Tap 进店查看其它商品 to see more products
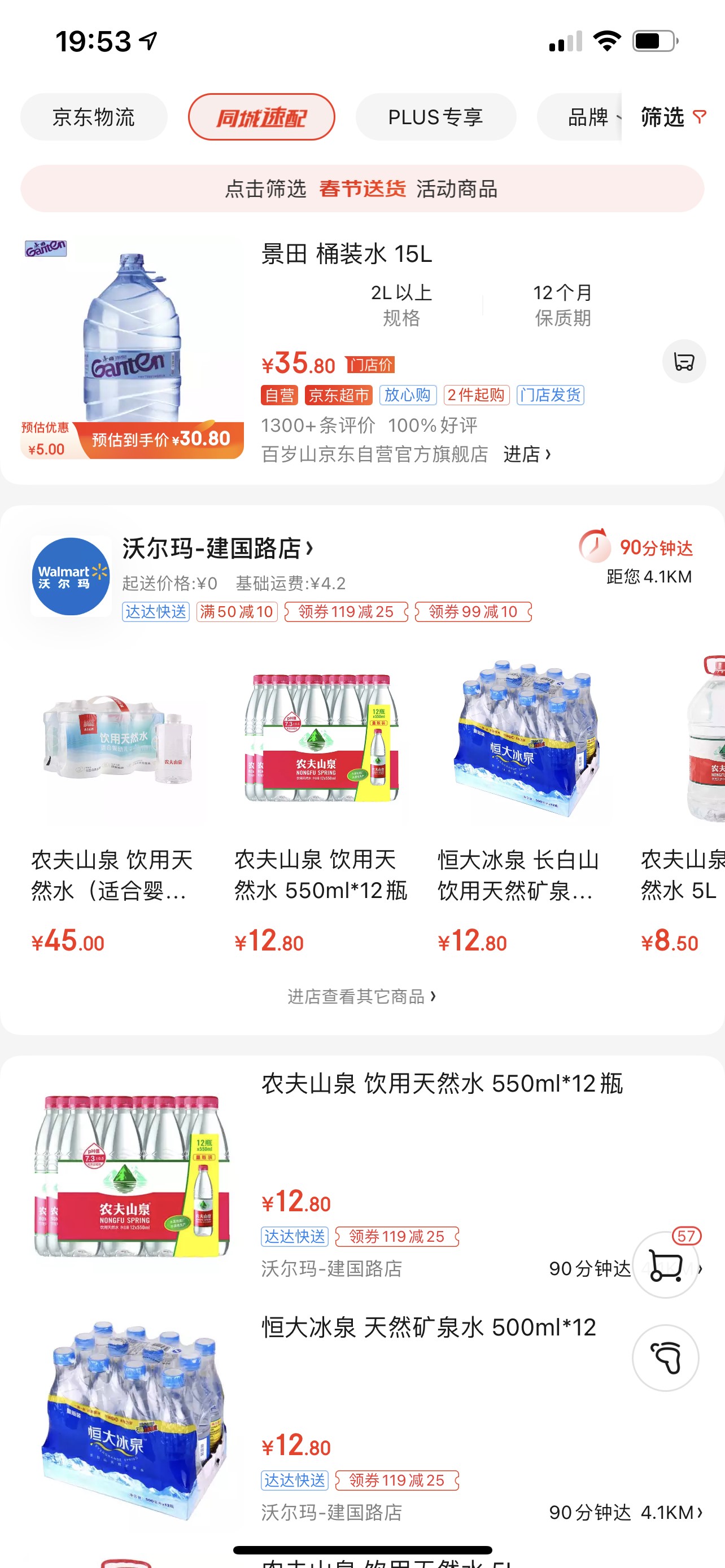The height and width of the screenshot is (1568, 725). click(x=361, y=996)
